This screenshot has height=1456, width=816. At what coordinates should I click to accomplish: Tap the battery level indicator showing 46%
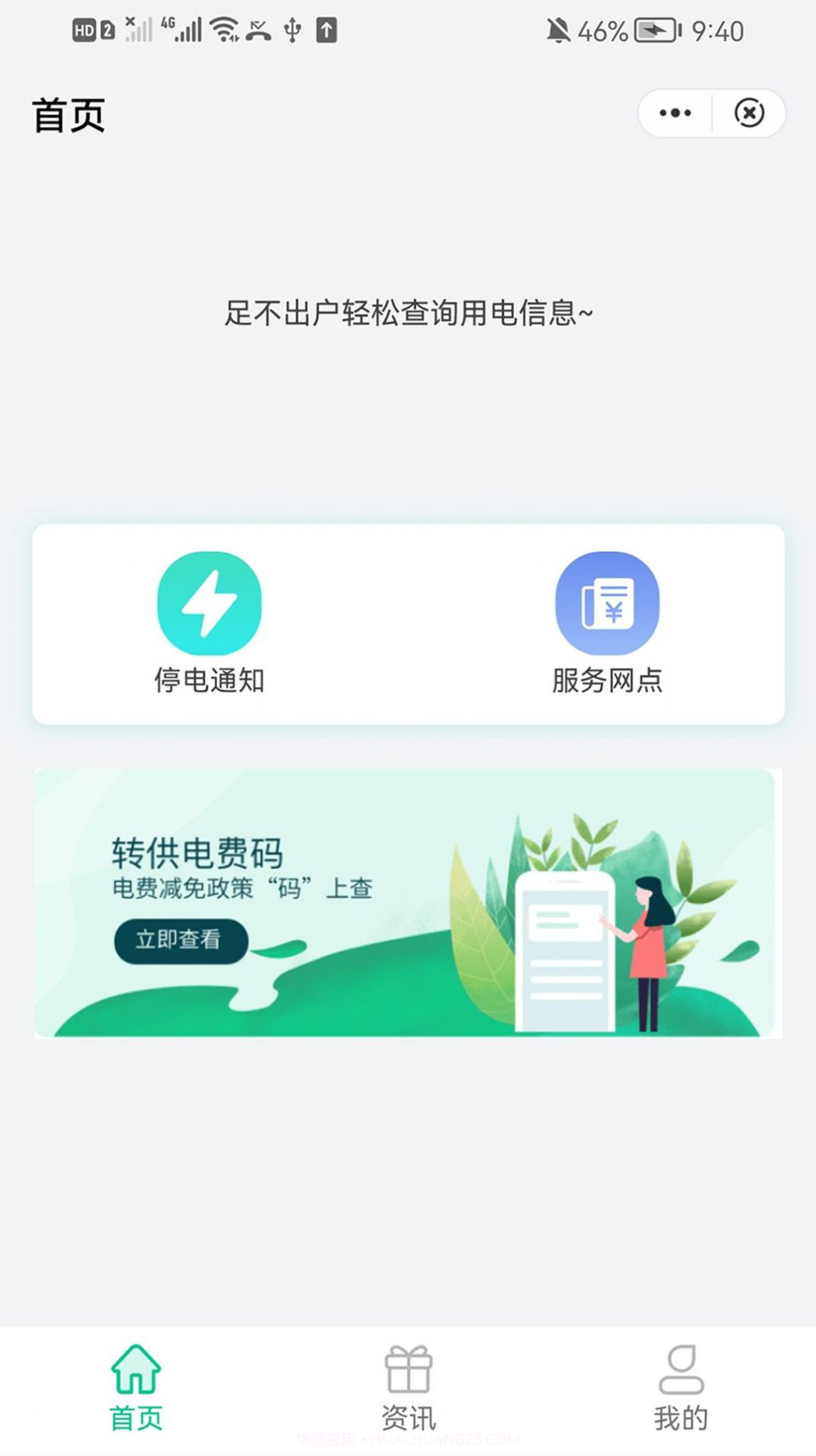[x=604, y=30]
